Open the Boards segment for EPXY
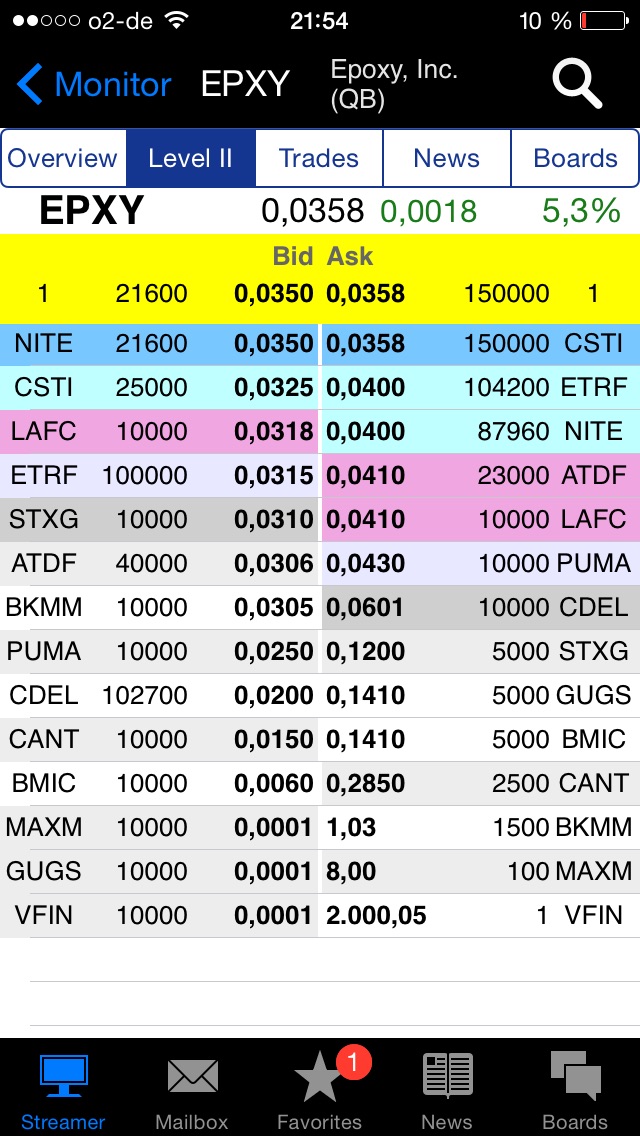 click(x=575, y=158)
